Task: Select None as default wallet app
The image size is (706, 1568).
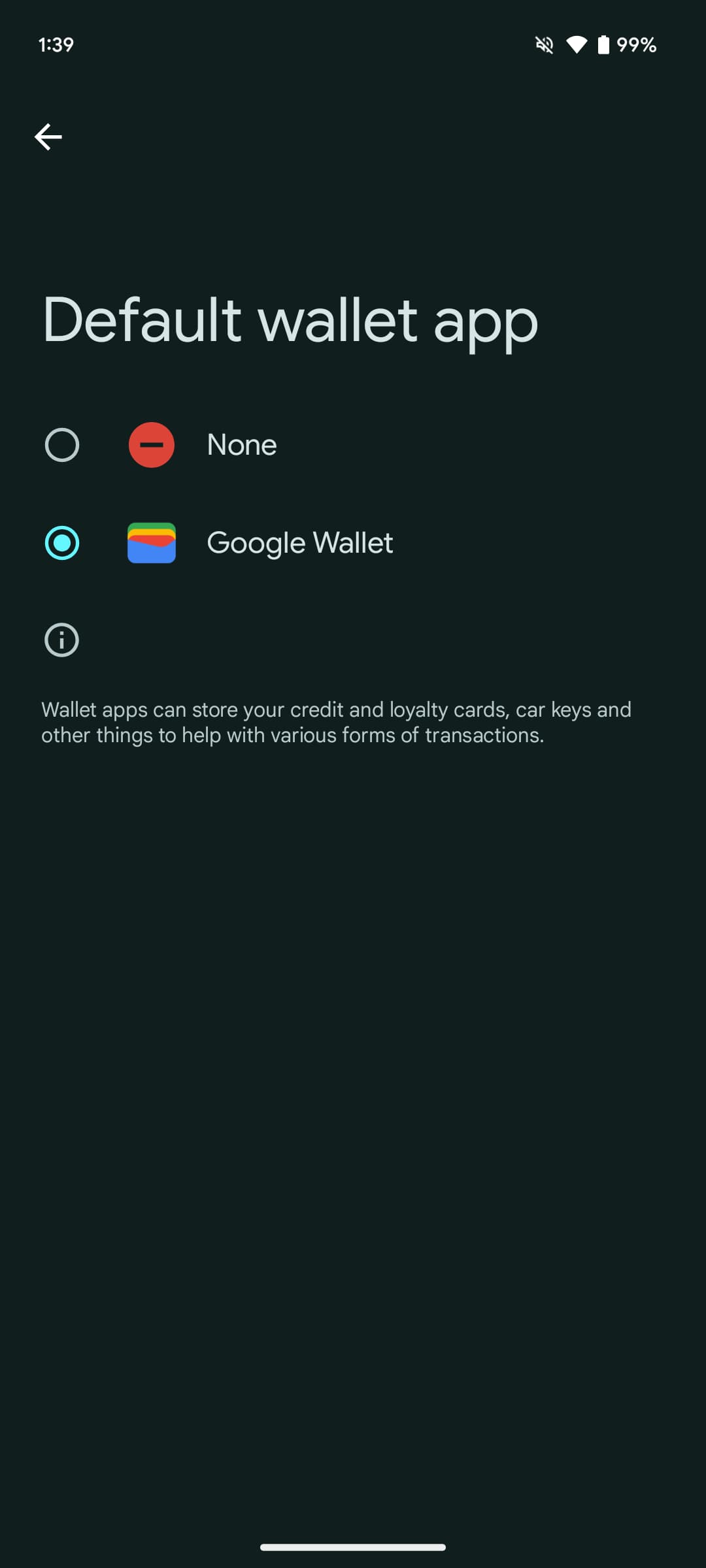Action: (63, 445)
